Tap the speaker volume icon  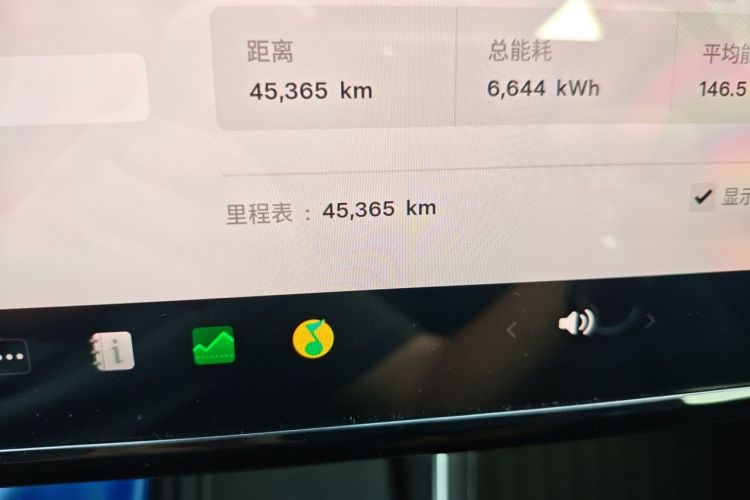[577, 322]
